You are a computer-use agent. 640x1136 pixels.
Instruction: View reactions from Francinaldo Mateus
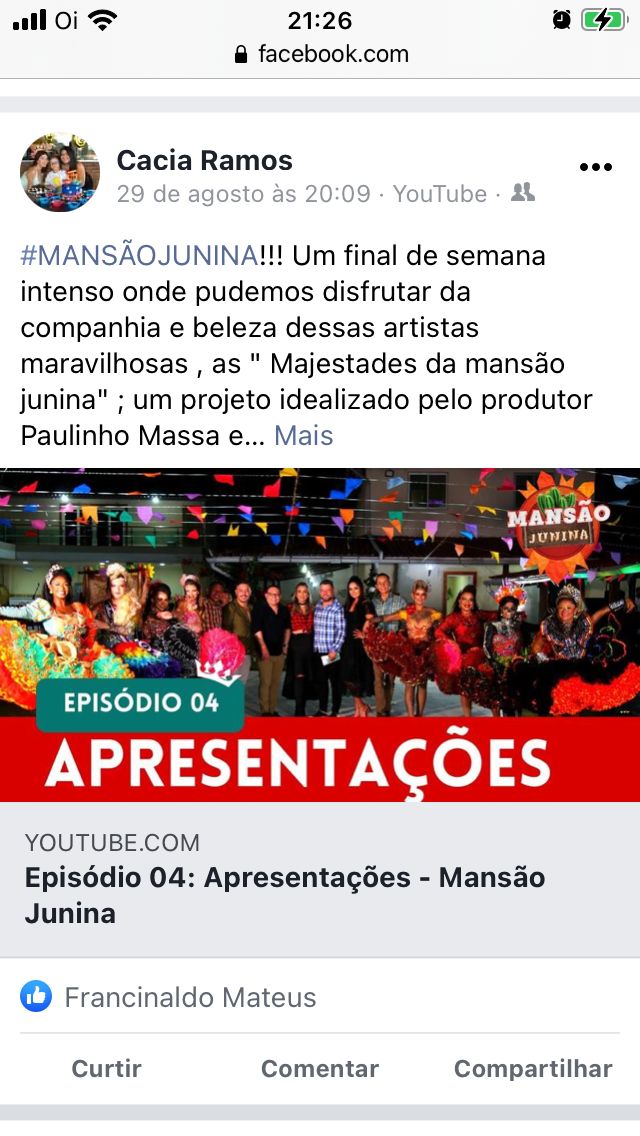190,997
